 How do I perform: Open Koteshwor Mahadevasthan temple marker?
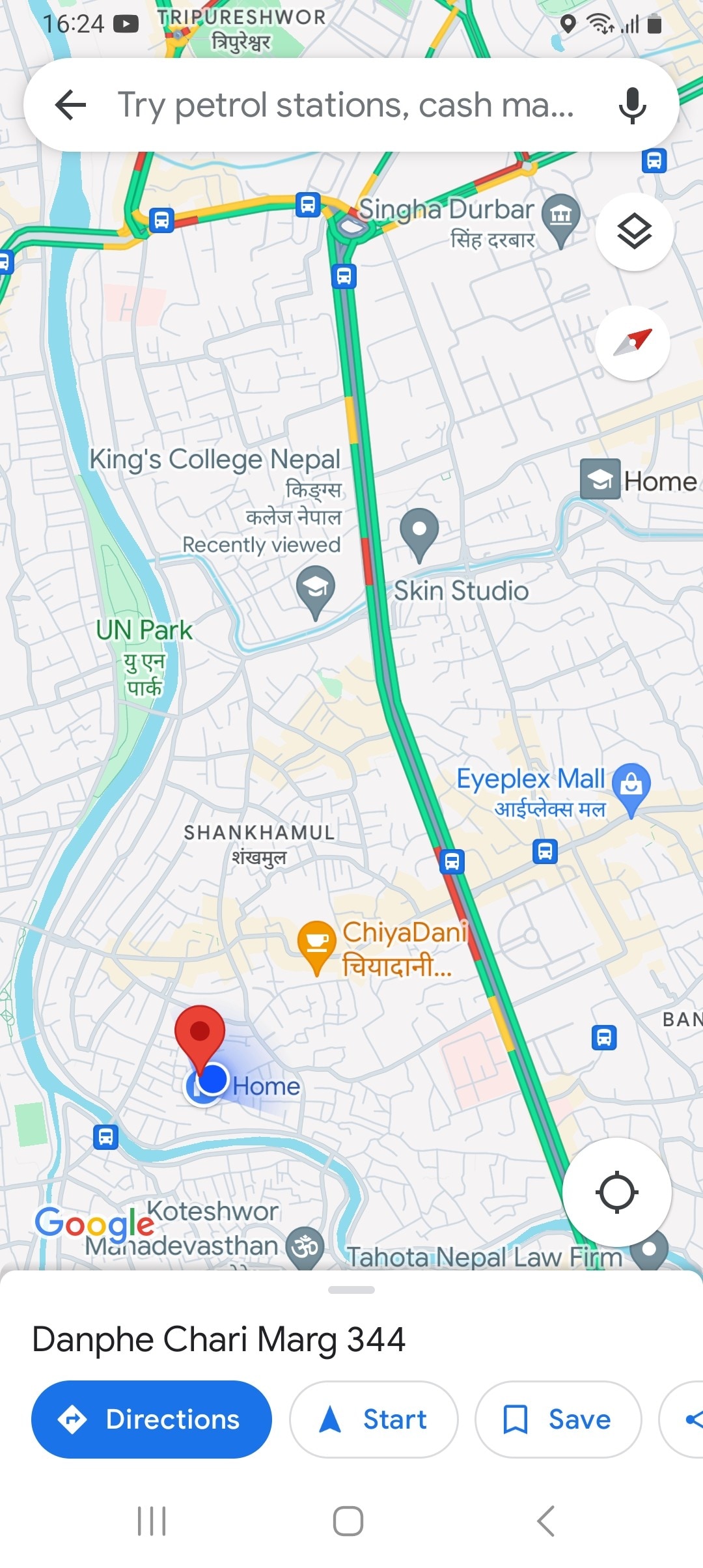(x=305, y=1247)
